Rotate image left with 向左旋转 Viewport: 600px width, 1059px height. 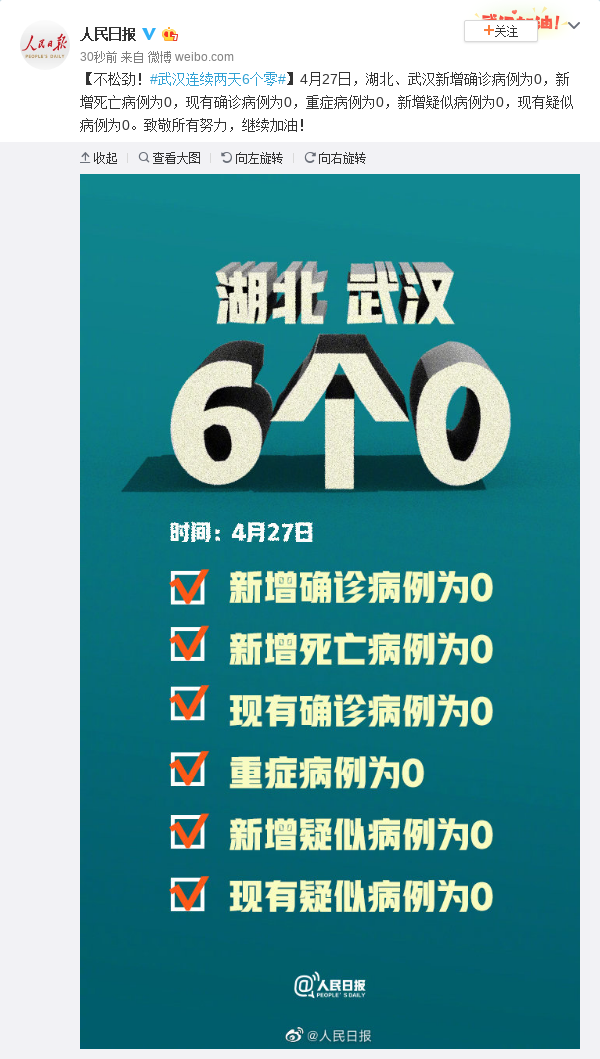(252, 158)
